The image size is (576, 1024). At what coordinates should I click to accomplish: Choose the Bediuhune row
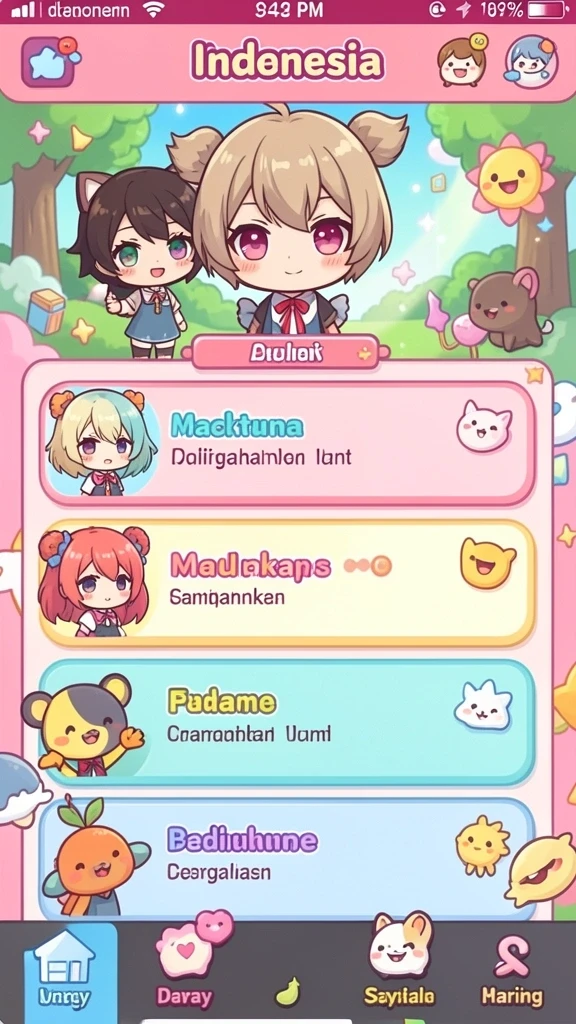(287, 858)
